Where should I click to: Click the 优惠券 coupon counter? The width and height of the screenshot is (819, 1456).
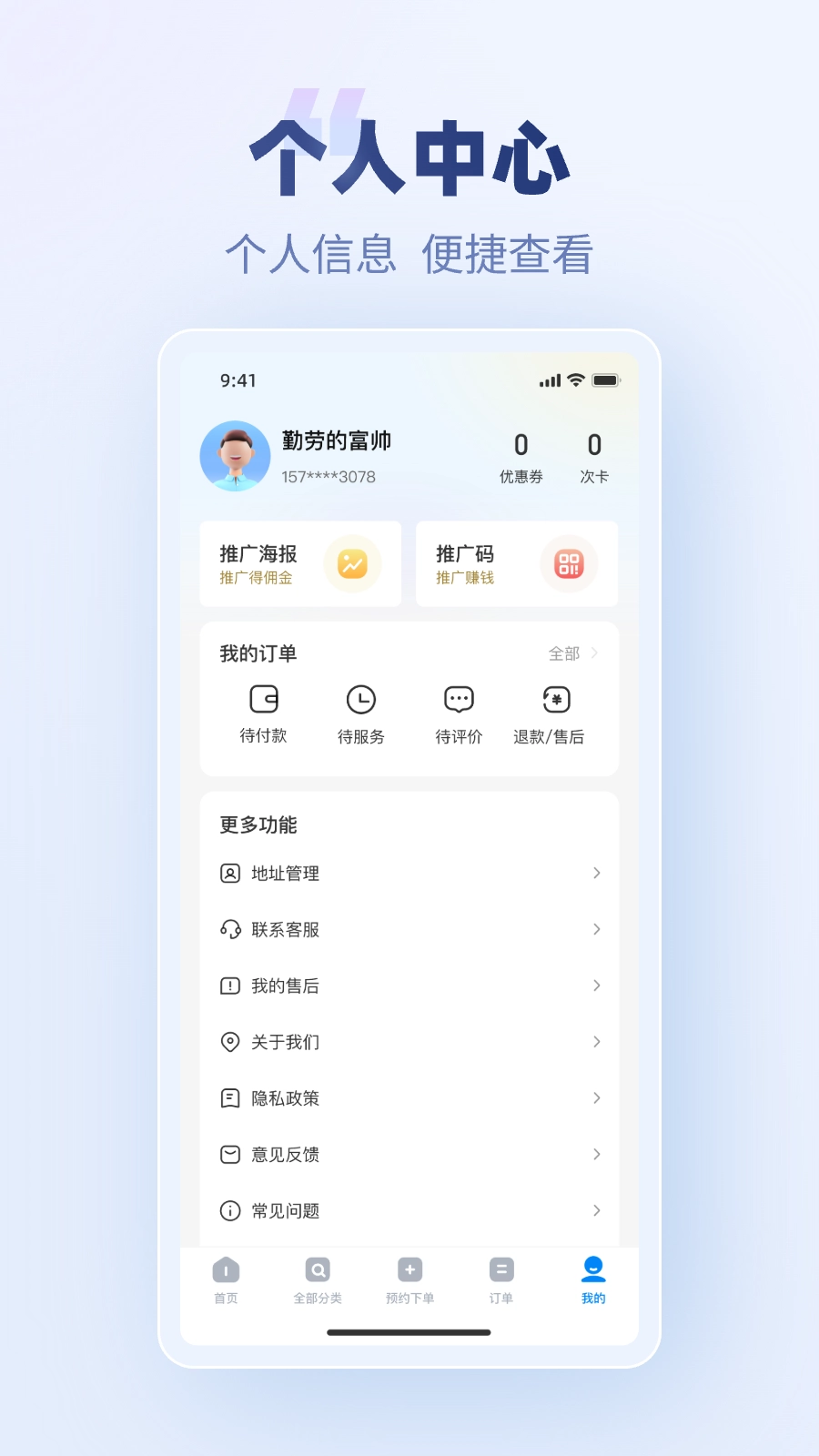coord(521,458)
